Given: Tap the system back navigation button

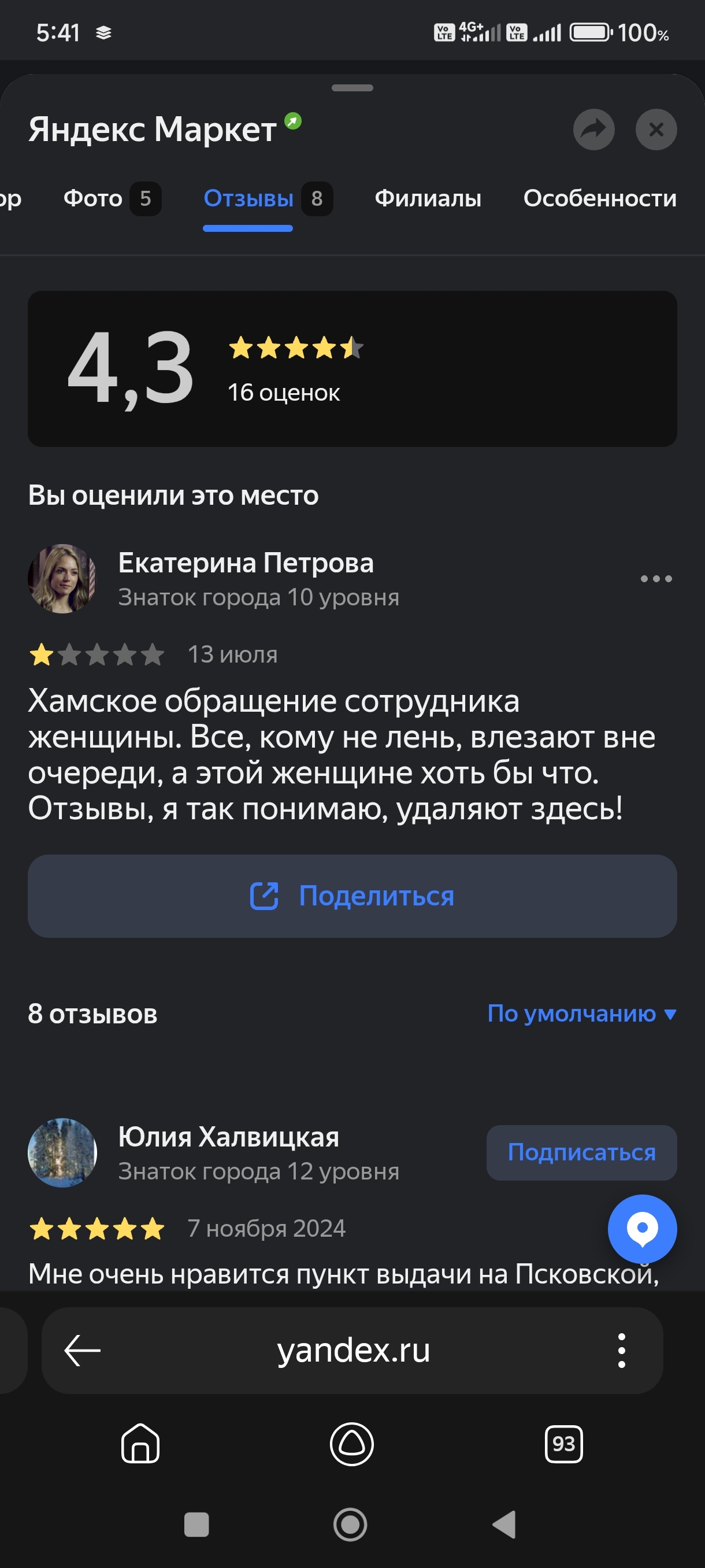Looking at the screenshot, I should click(x=504, y=1525).
